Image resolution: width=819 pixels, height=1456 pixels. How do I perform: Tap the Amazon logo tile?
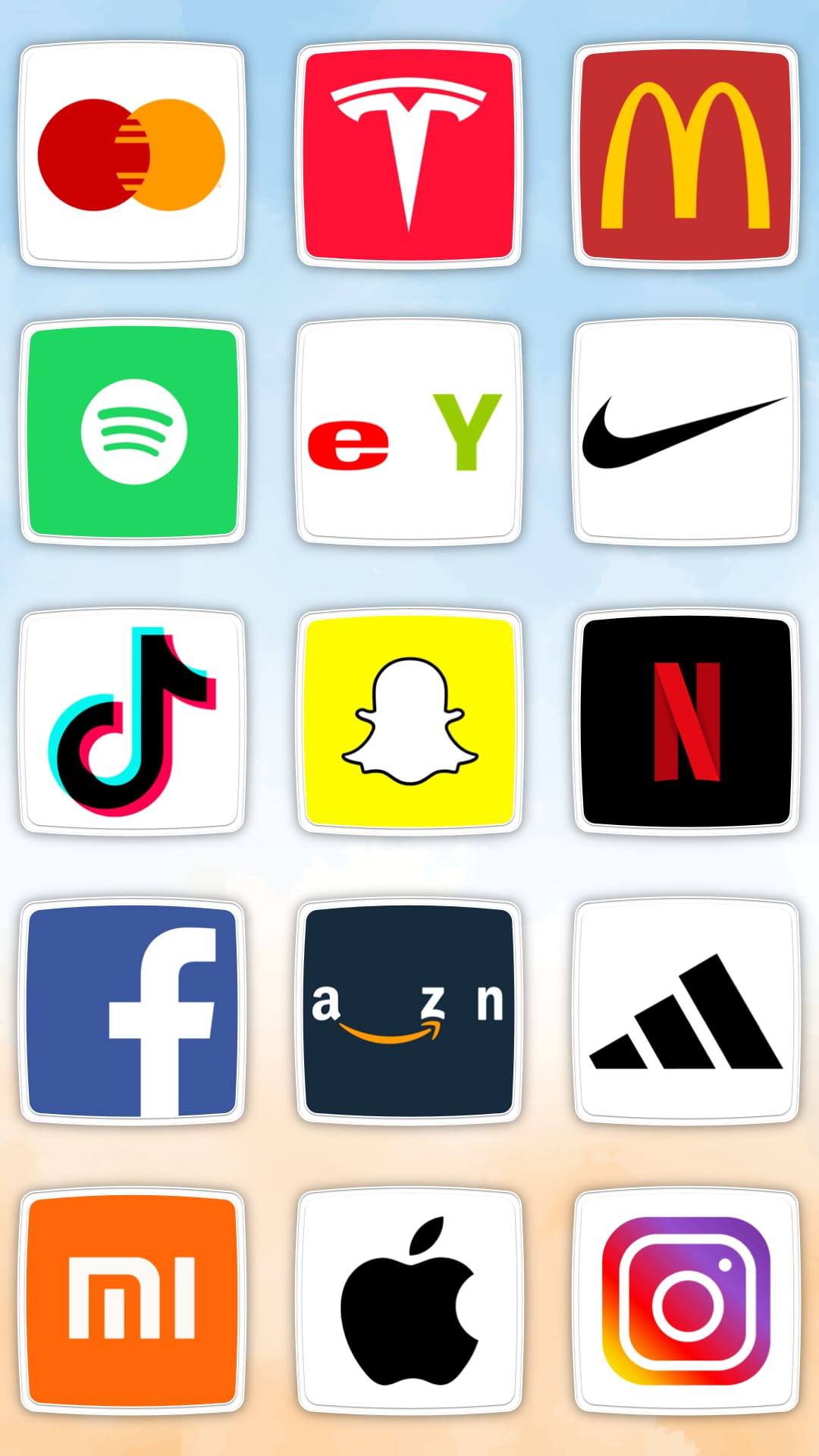[x=409, y=1009]
